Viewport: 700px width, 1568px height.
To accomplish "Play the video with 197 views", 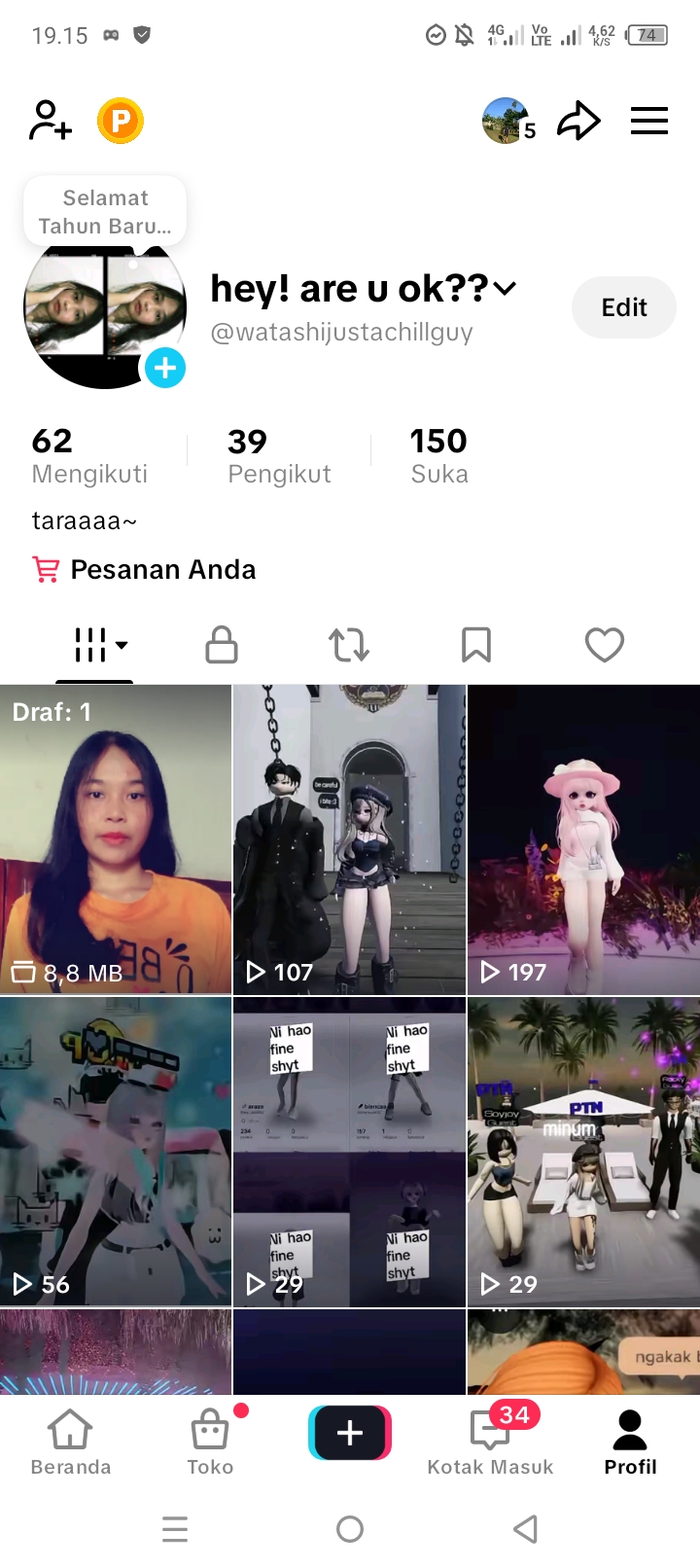I will pyautogui.click(x=583, y=839).
